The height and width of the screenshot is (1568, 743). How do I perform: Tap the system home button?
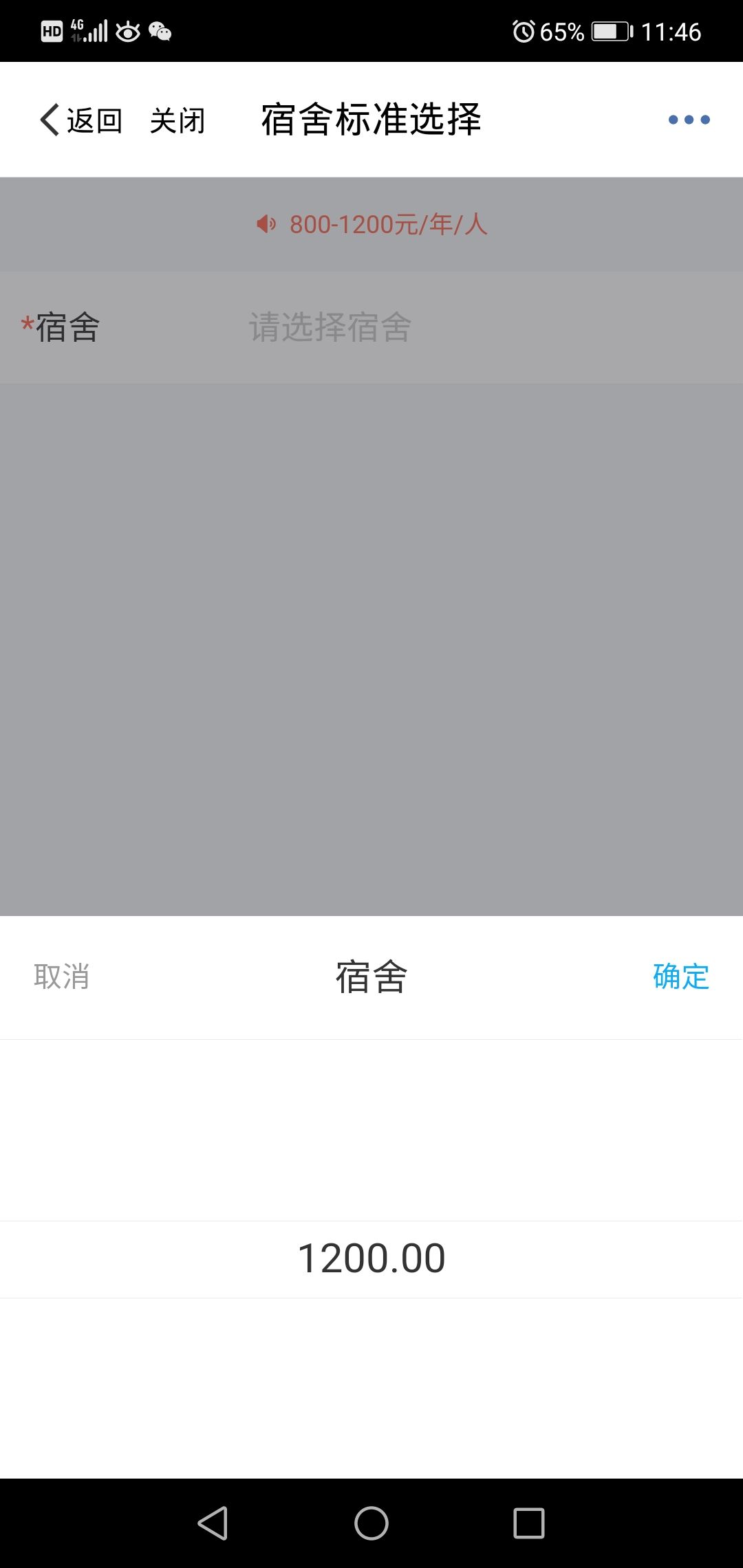pos(371,1523)
